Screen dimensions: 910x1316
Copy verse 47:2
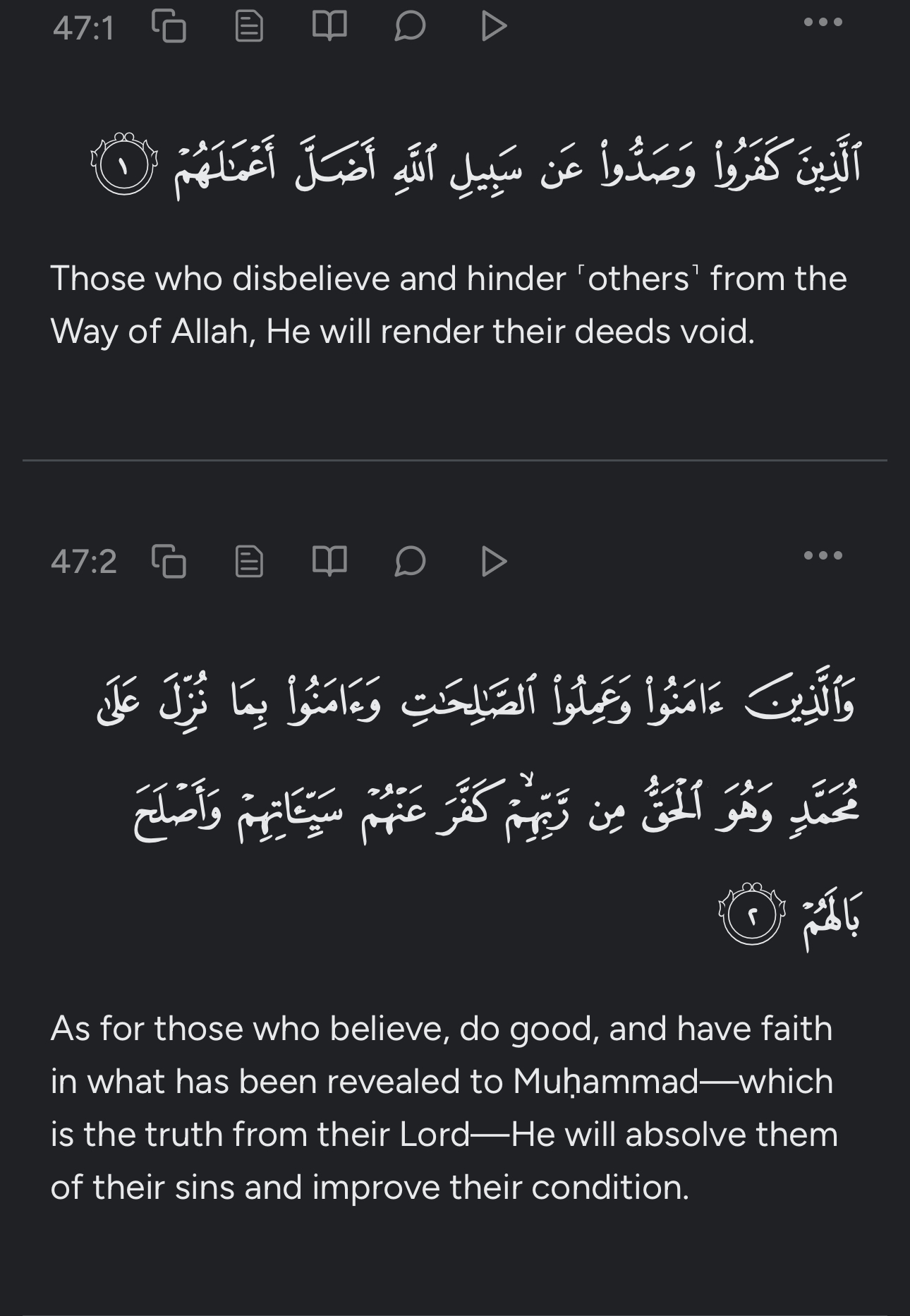click(x=169, y=562)
